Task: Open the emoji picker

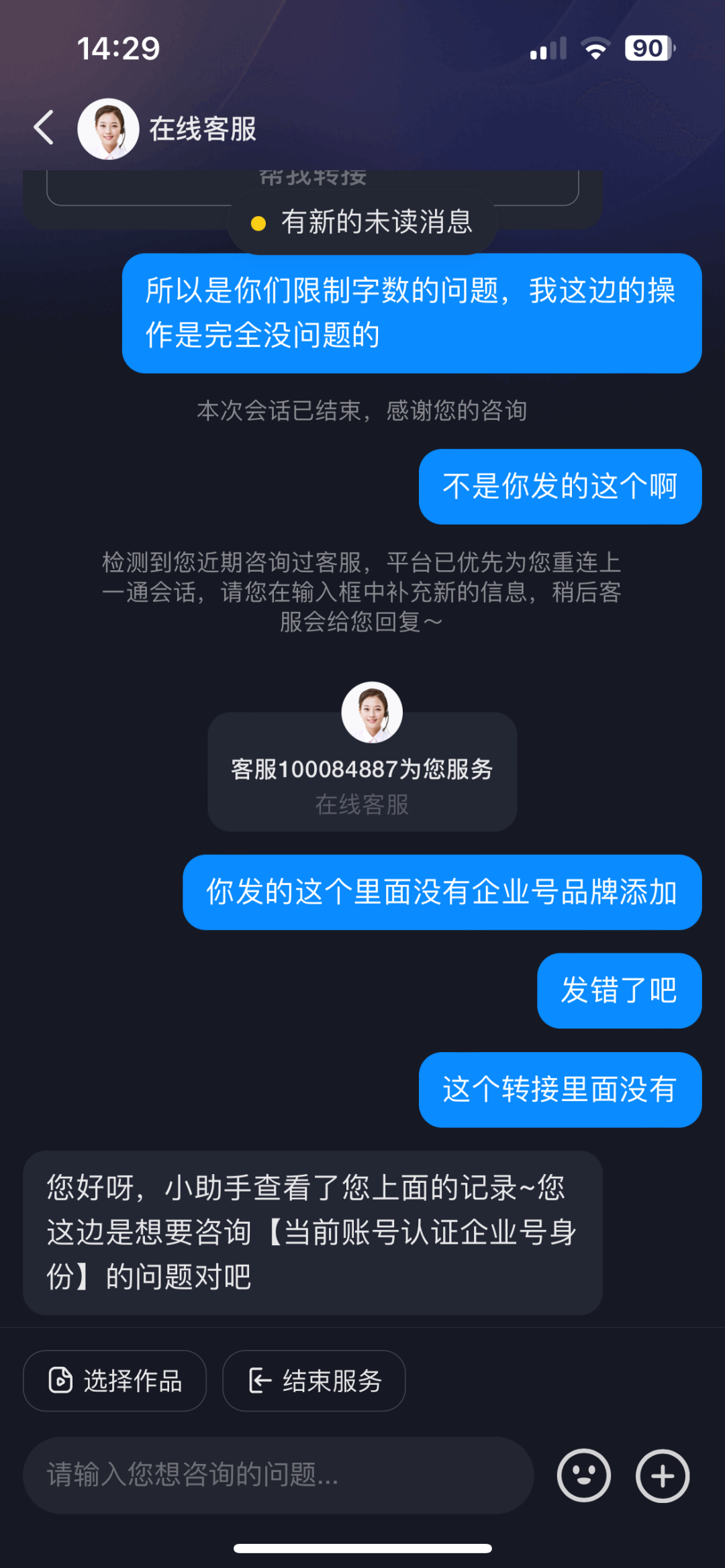Action: pos(583,1475)
